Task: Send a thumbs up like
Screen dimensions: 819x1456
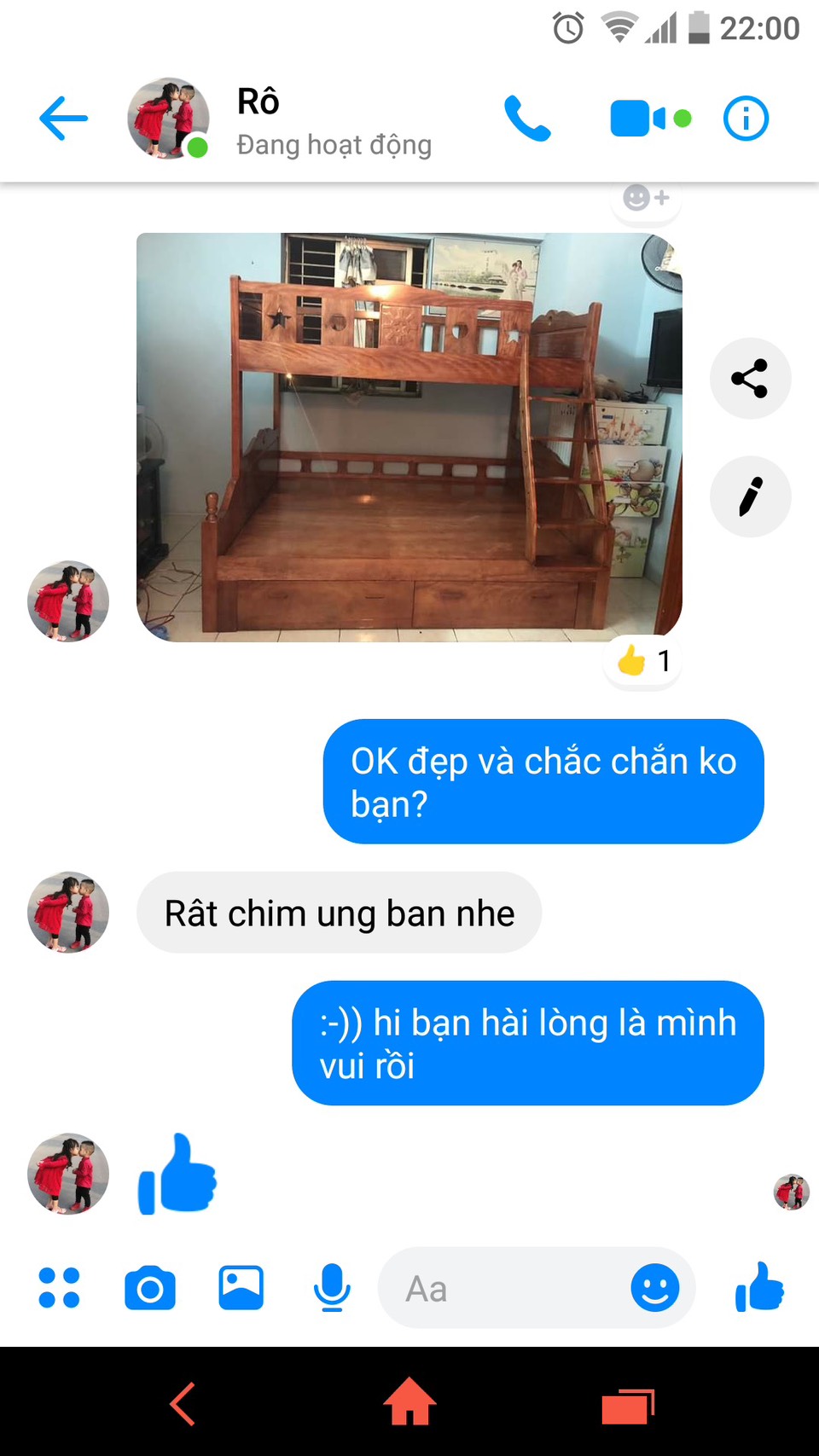Action: tap(759, 1286)
